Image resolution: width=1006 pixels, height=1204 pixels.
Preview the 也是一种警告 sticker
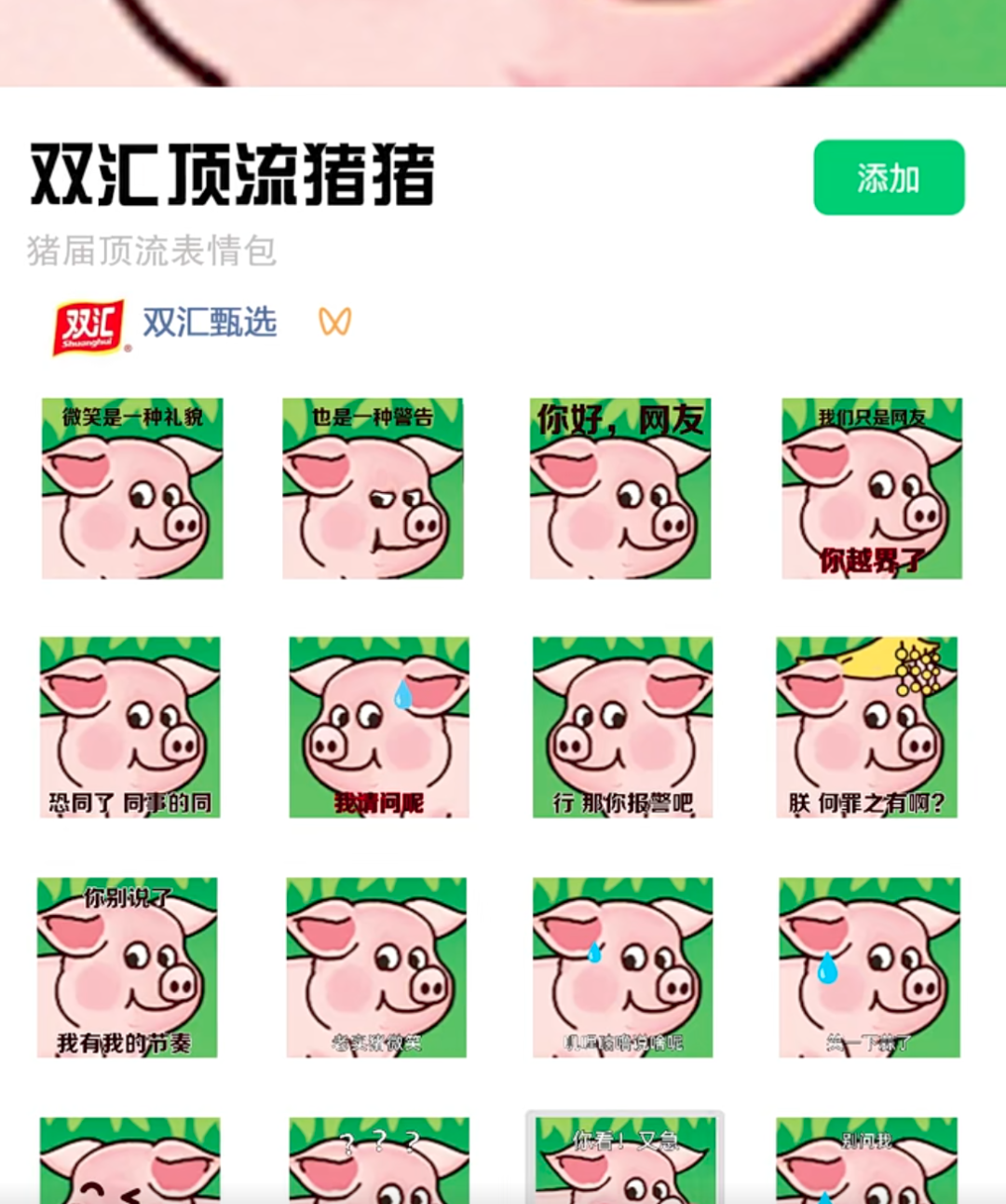pos(373,488)
